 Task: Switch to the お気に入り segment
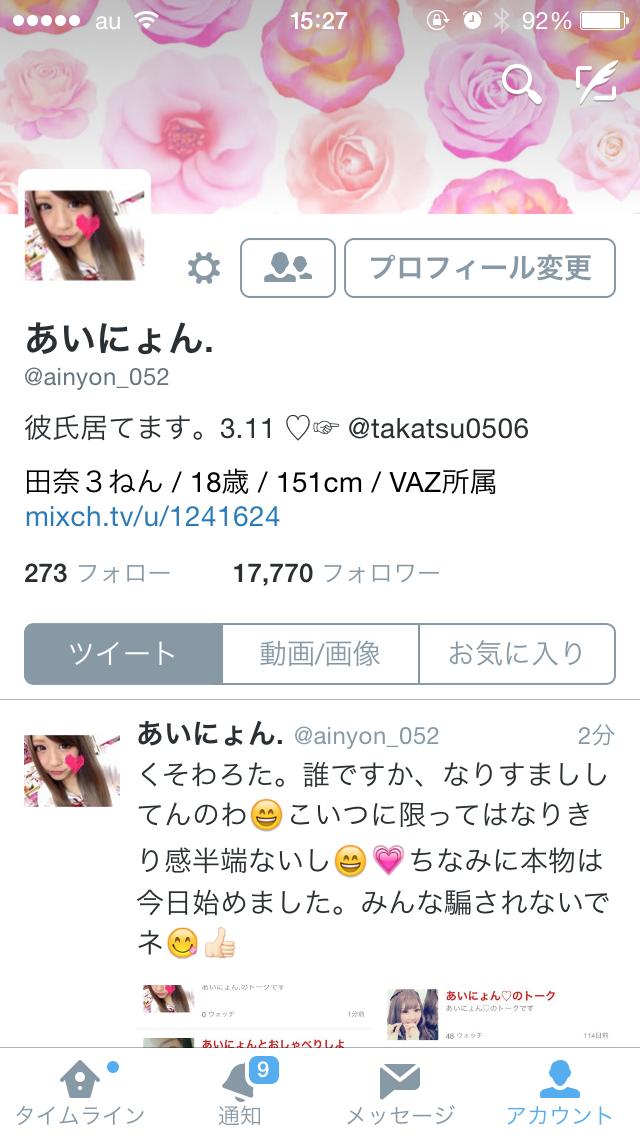(516, 654)
